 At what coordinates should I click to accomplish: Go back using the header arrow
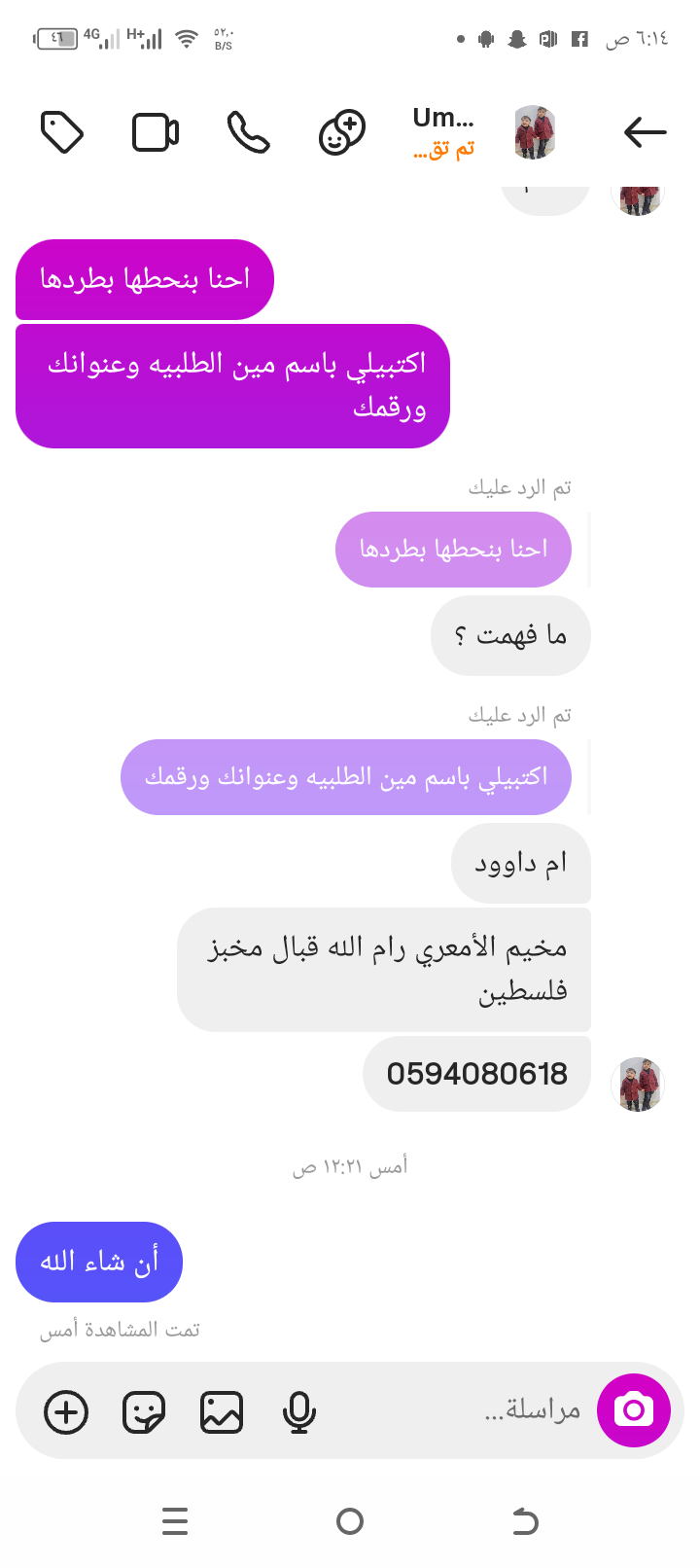pos(645,132)
